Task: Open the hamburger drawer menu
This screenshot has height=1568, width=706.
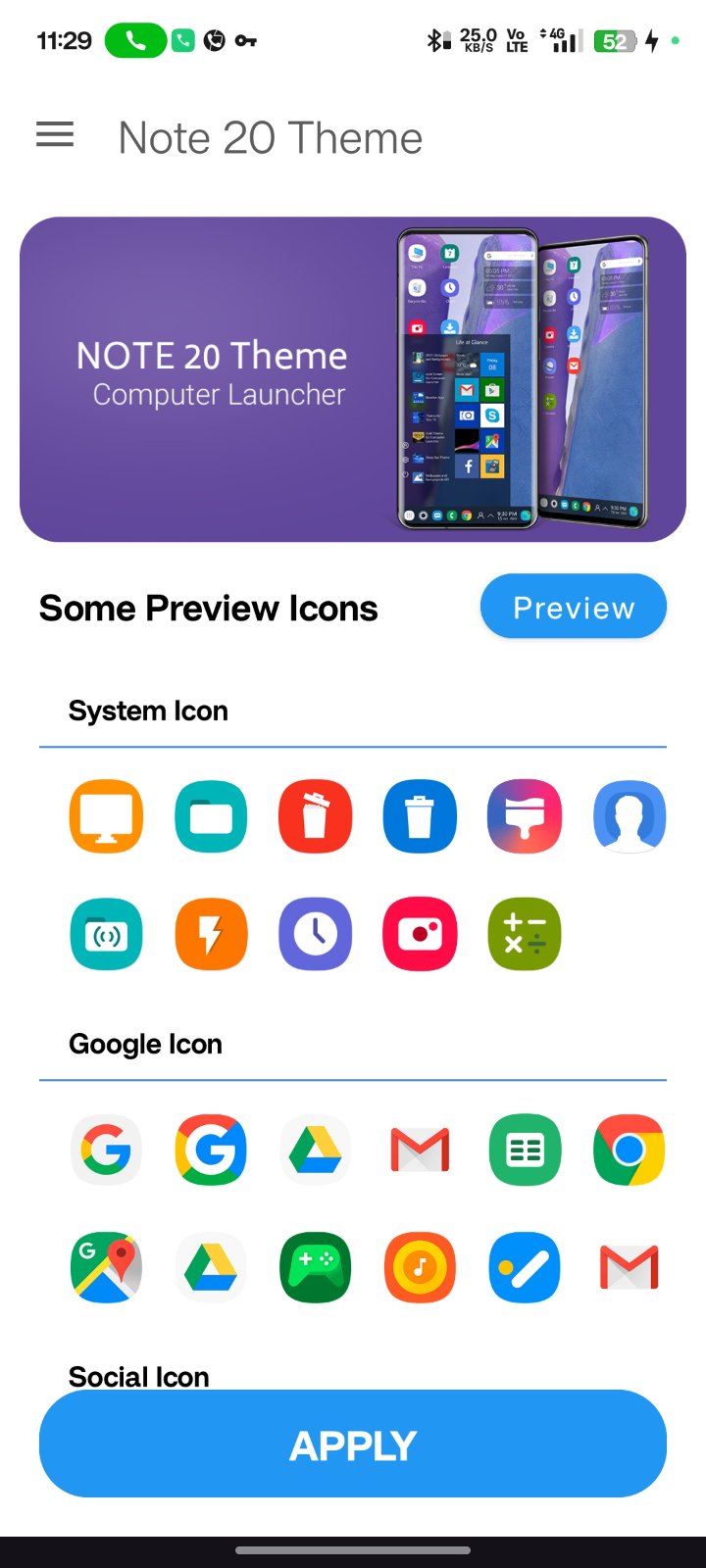Action: pos(55,135)
